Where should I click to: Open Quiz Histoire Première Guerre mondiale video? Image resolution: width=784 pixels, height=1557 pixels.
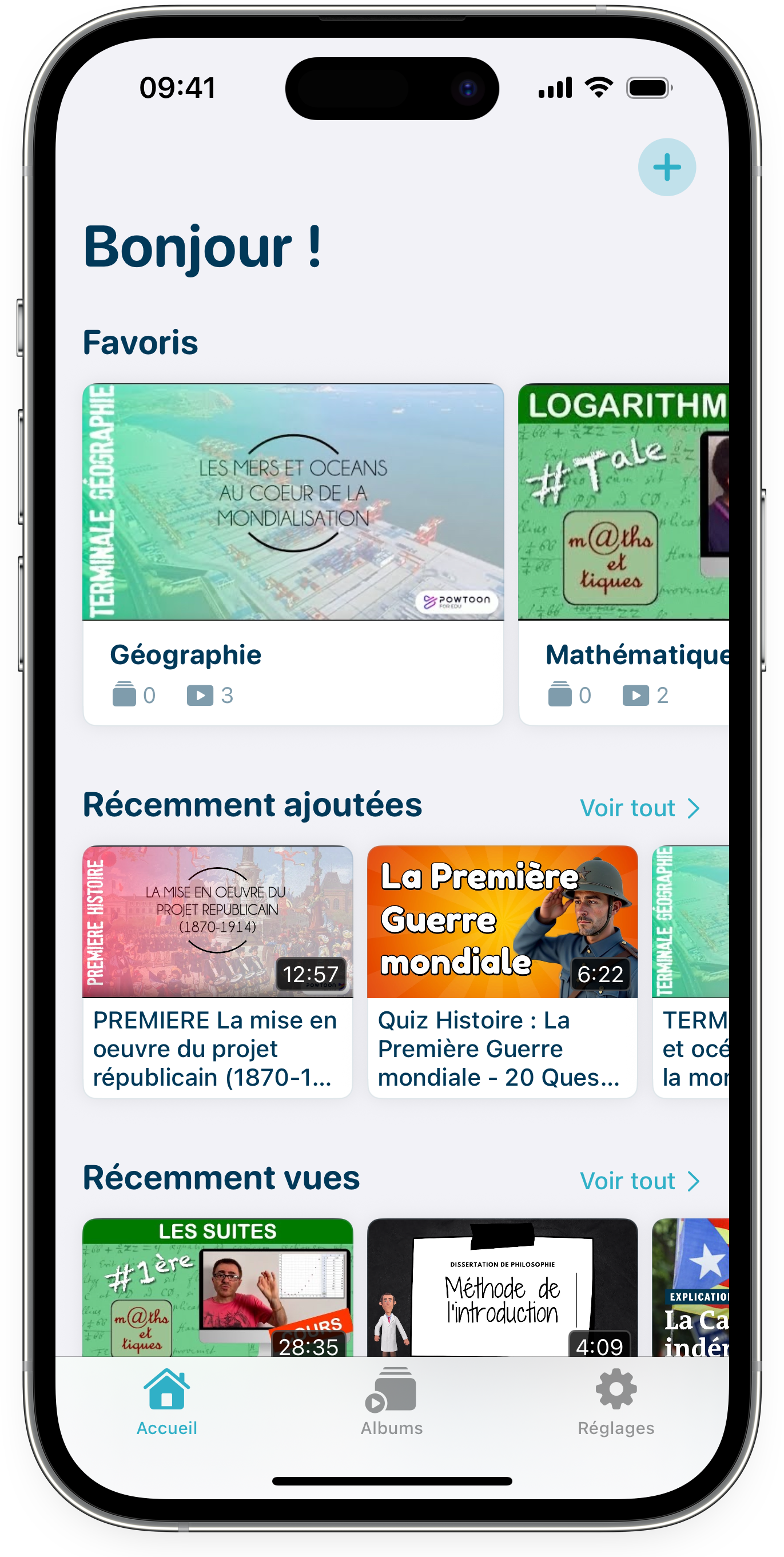click(x=502, y=971)
